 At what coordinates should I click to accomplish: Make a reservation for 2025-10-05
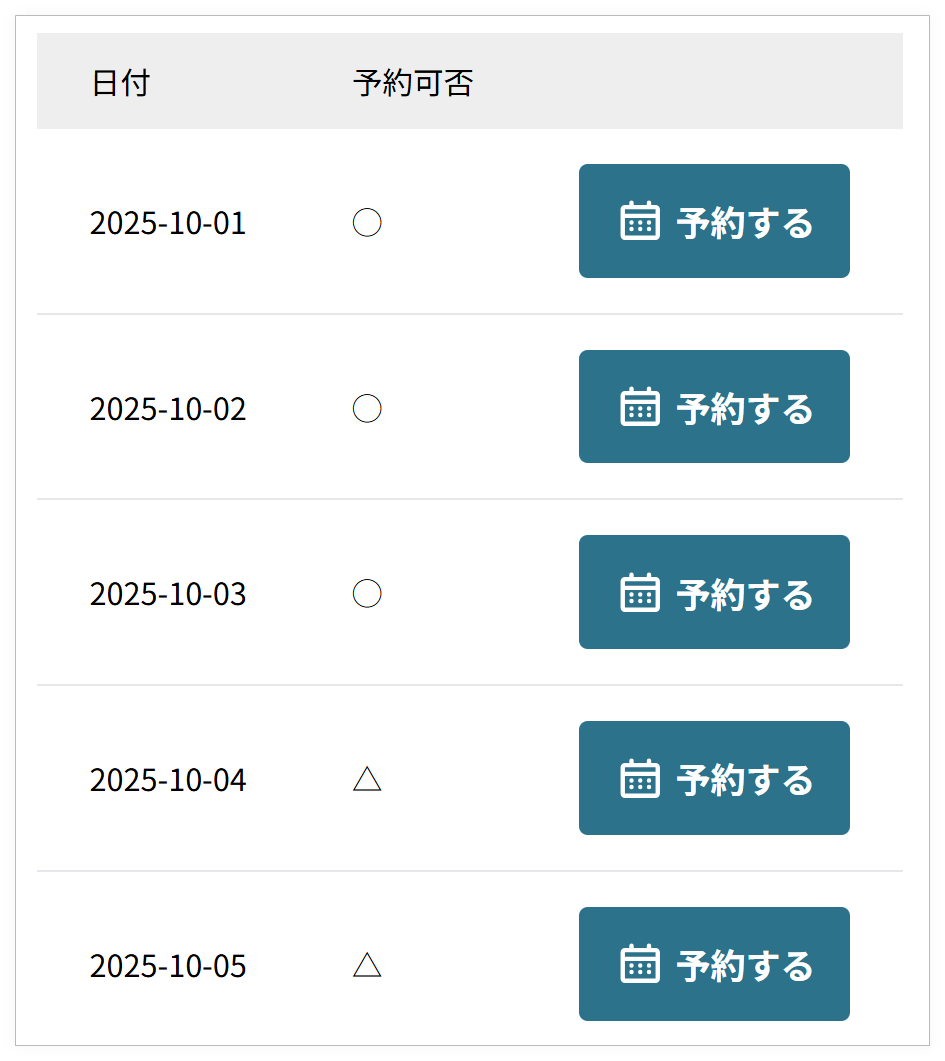(x=714, y=964)
